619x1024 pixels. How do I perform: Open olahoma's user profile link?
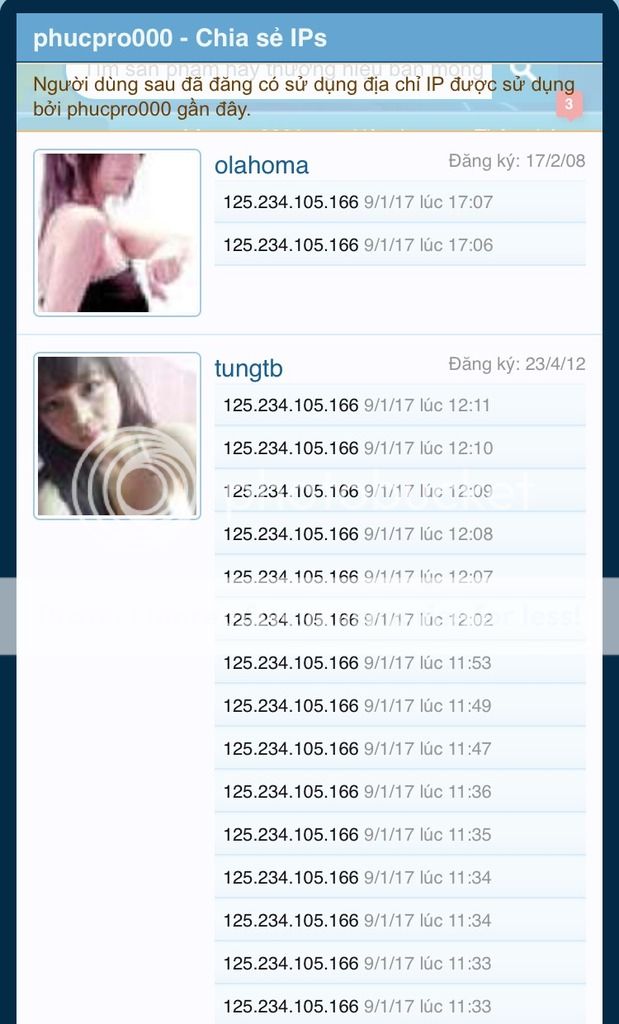pyautogui.click(x=261, y=166)
